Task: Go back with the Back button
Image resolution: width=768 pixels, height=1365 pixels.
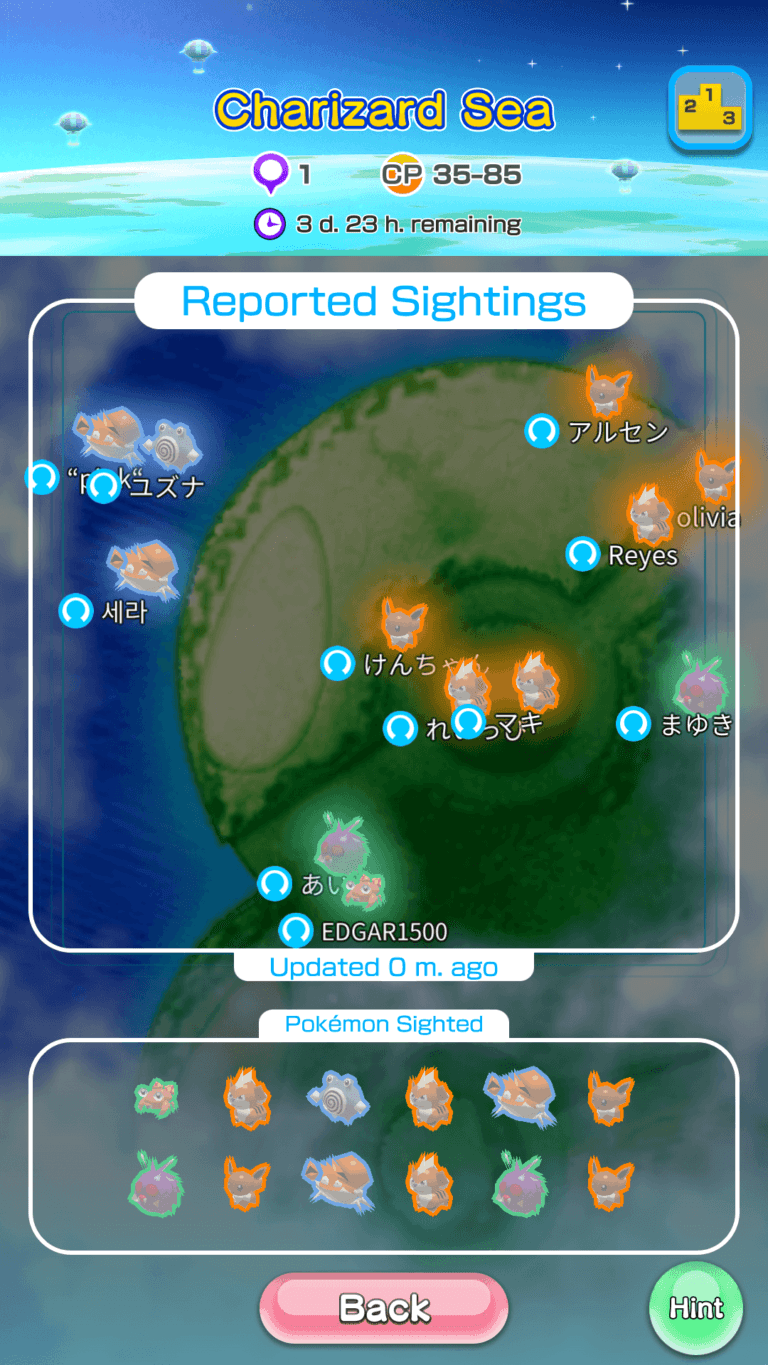Action: click(384, 1308)
